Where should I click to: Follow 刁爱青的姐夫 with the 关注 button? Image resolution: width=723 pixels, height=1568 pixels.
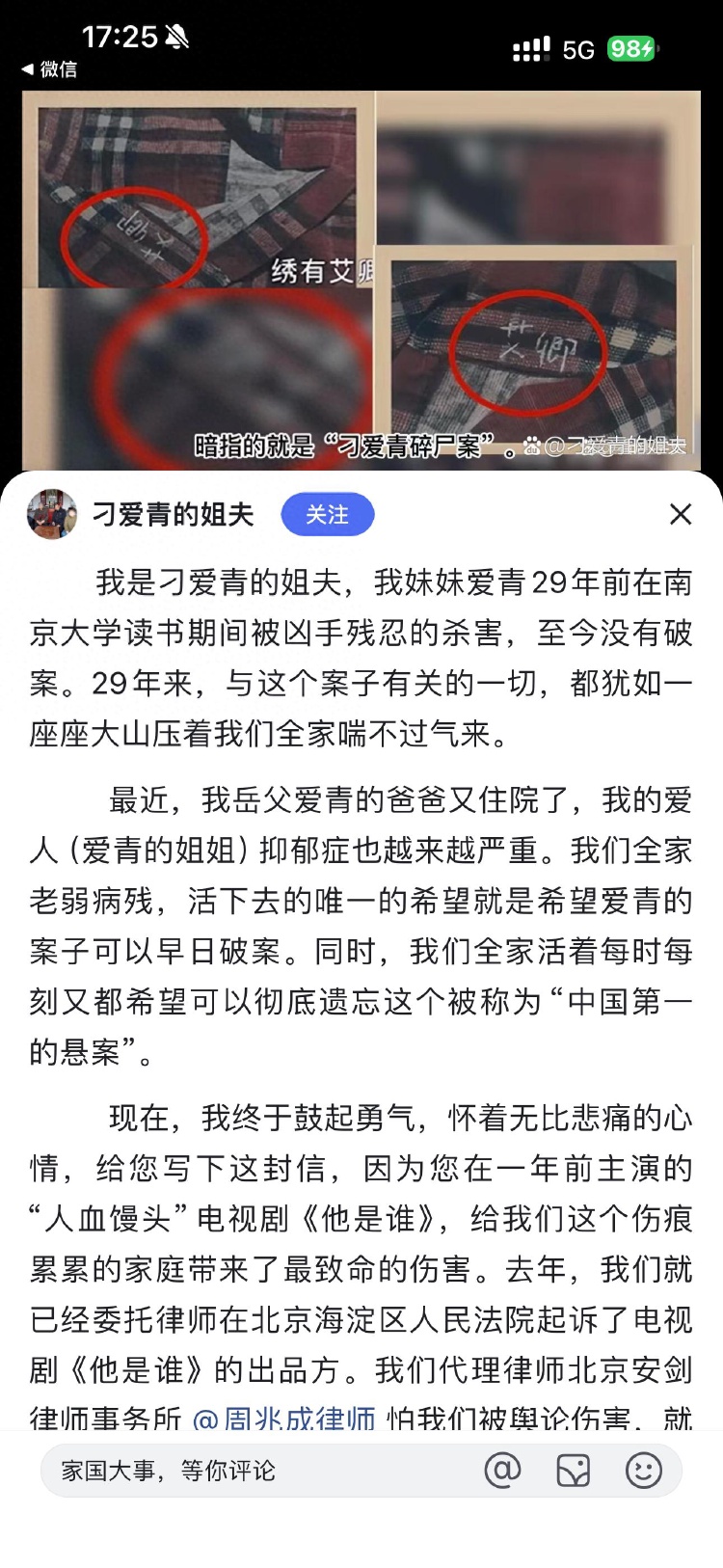point(327,515)
